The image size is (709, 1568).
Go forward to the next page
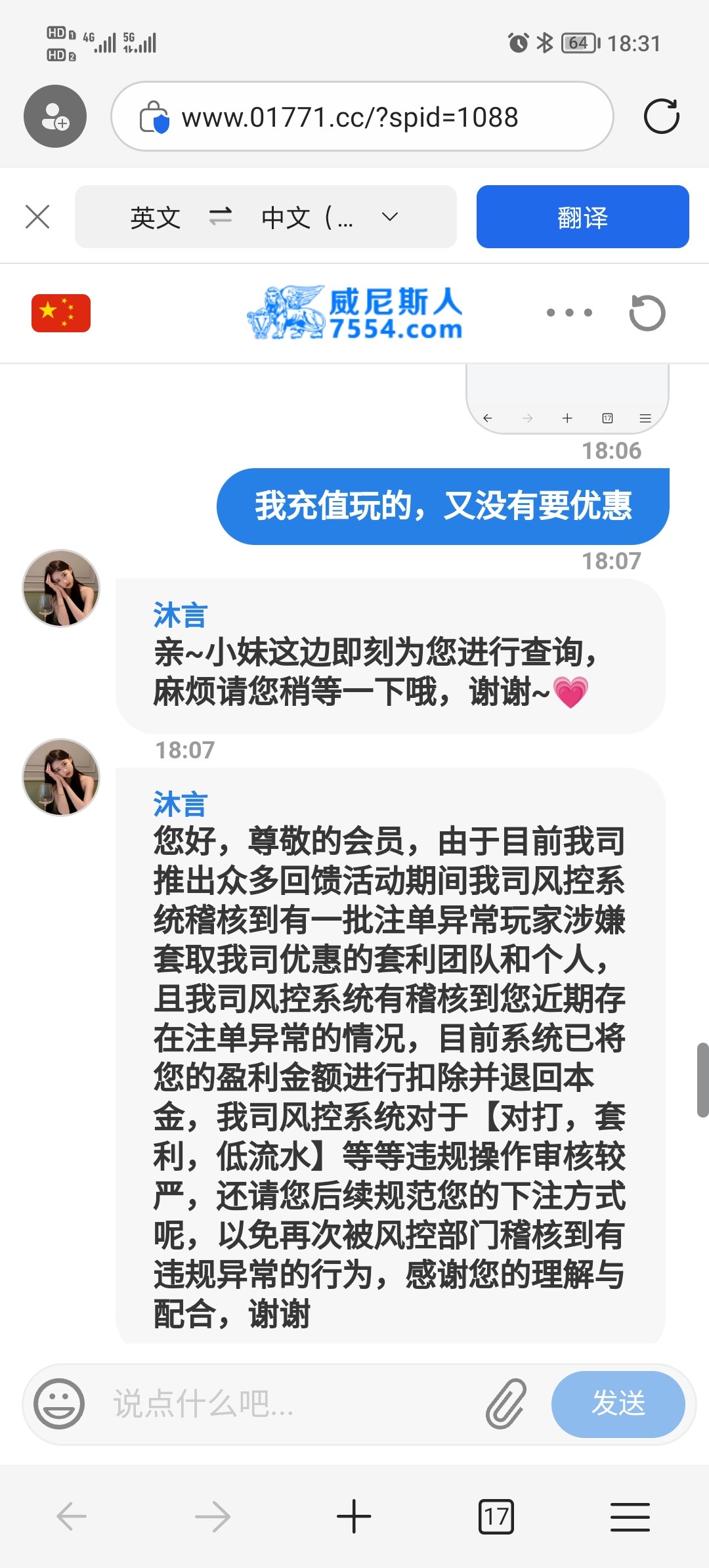tap(213, 1517)
